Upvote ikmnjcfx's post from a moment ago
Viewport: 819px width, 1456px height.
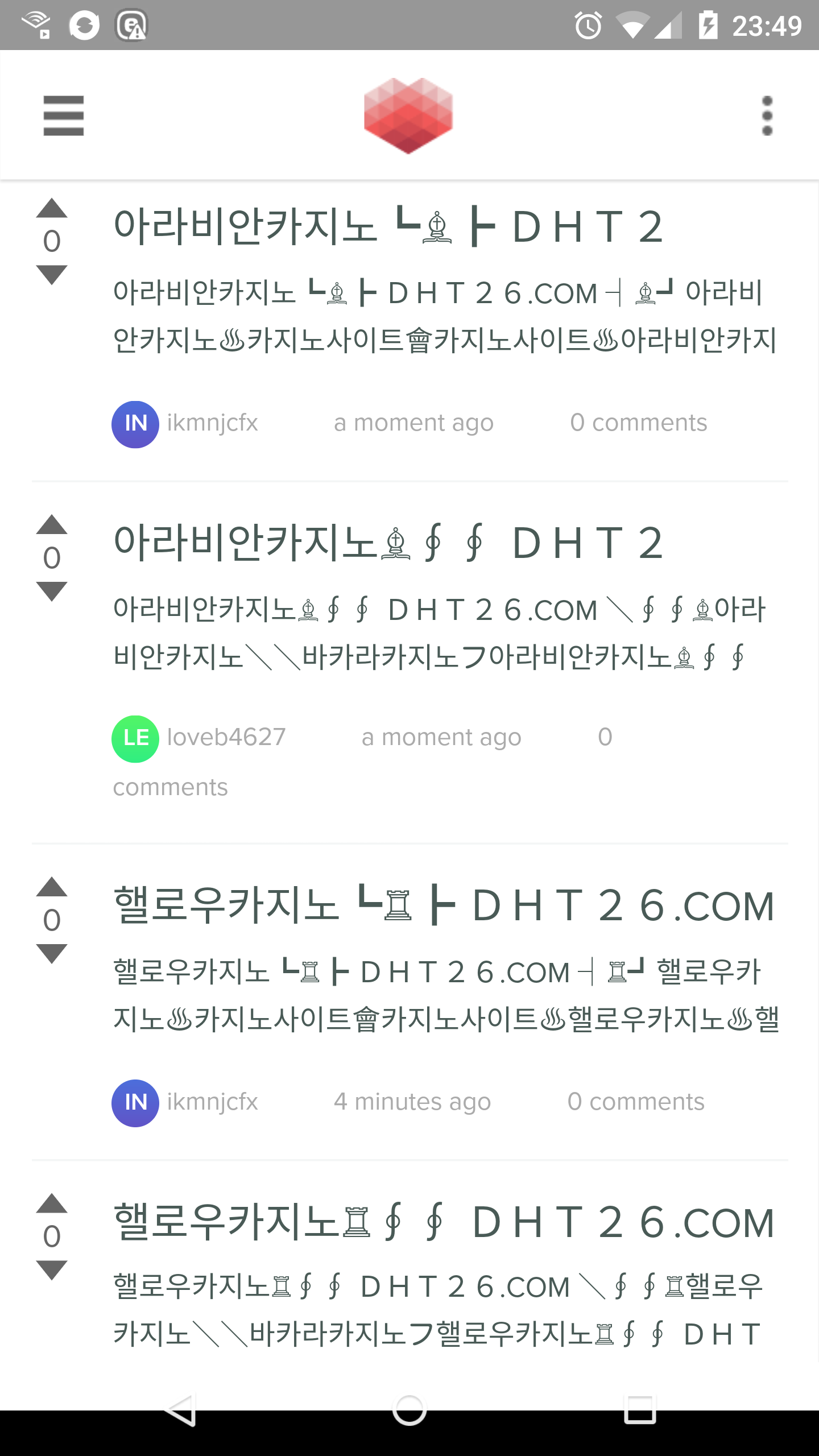(x=52, y=209)
